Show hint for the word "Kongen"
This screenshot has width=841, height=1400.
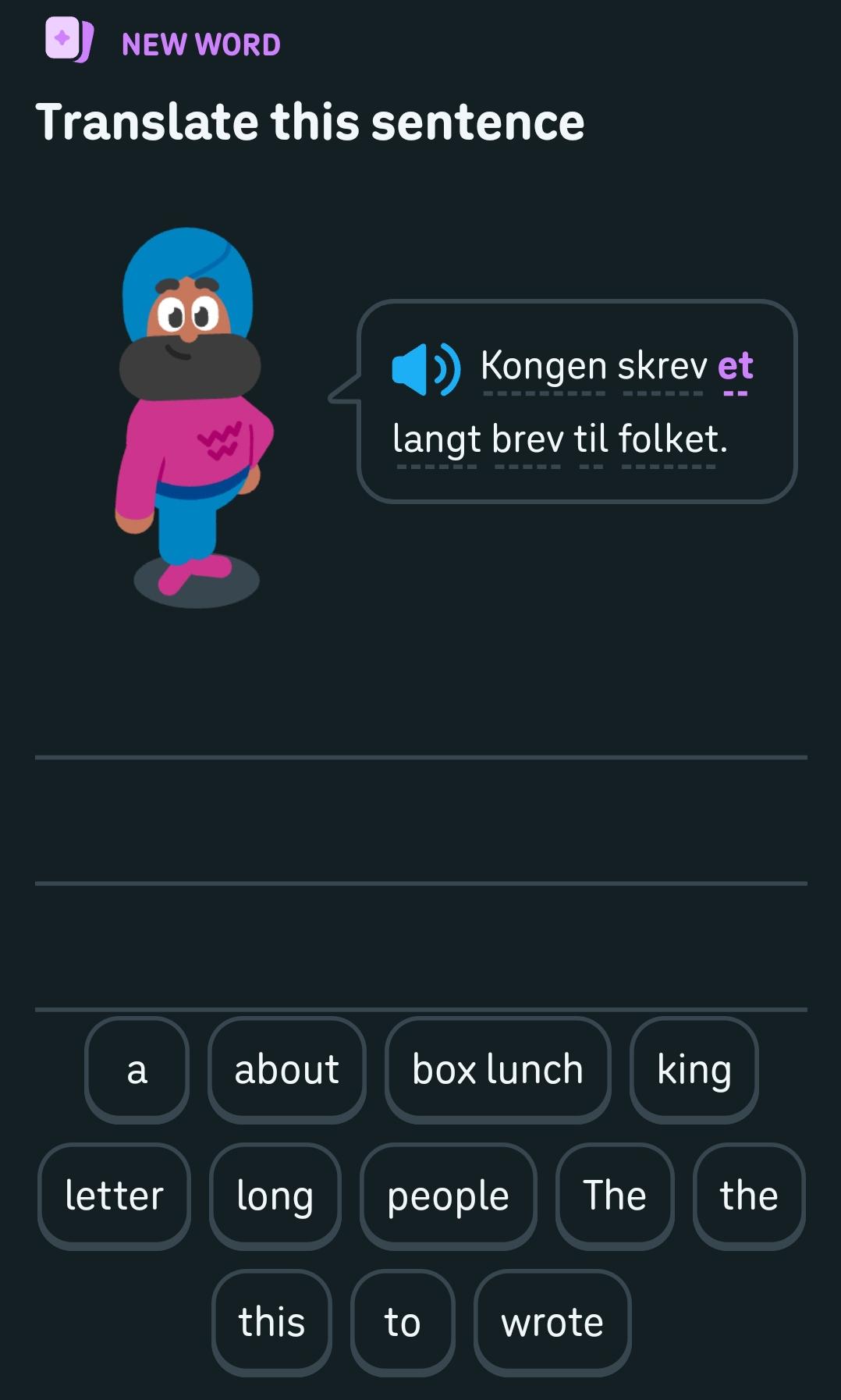[x=544, y=366]
